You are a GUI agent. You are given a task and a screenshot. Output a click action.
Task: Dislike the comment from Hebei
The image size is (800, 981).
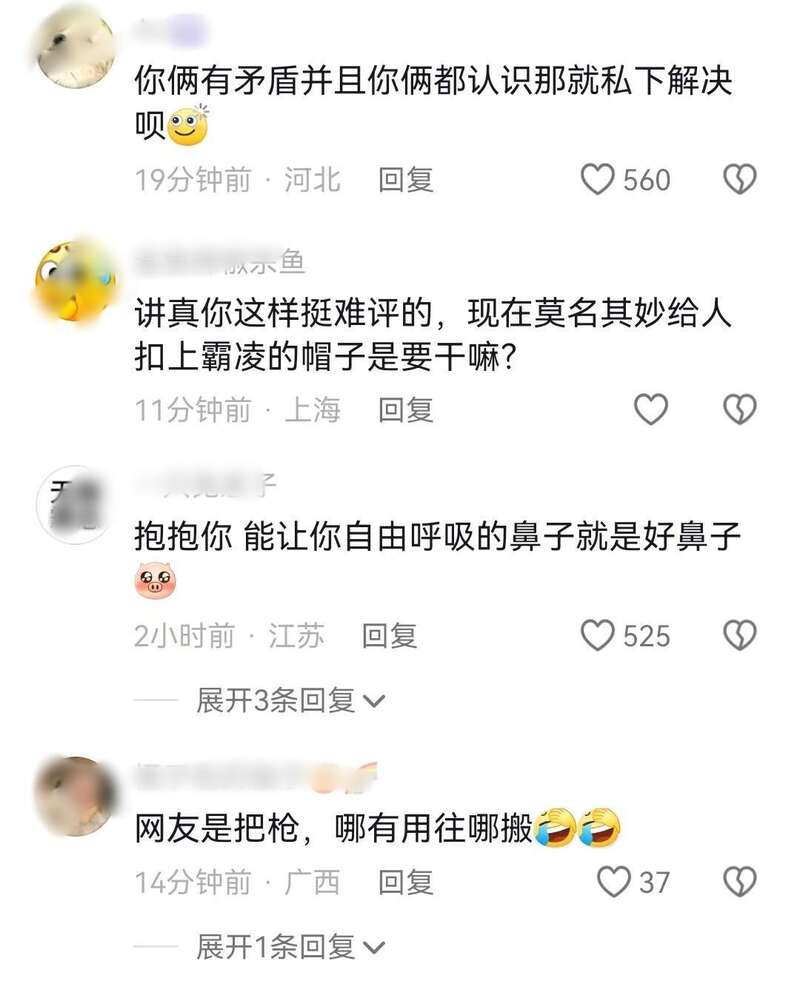[740, 180]
